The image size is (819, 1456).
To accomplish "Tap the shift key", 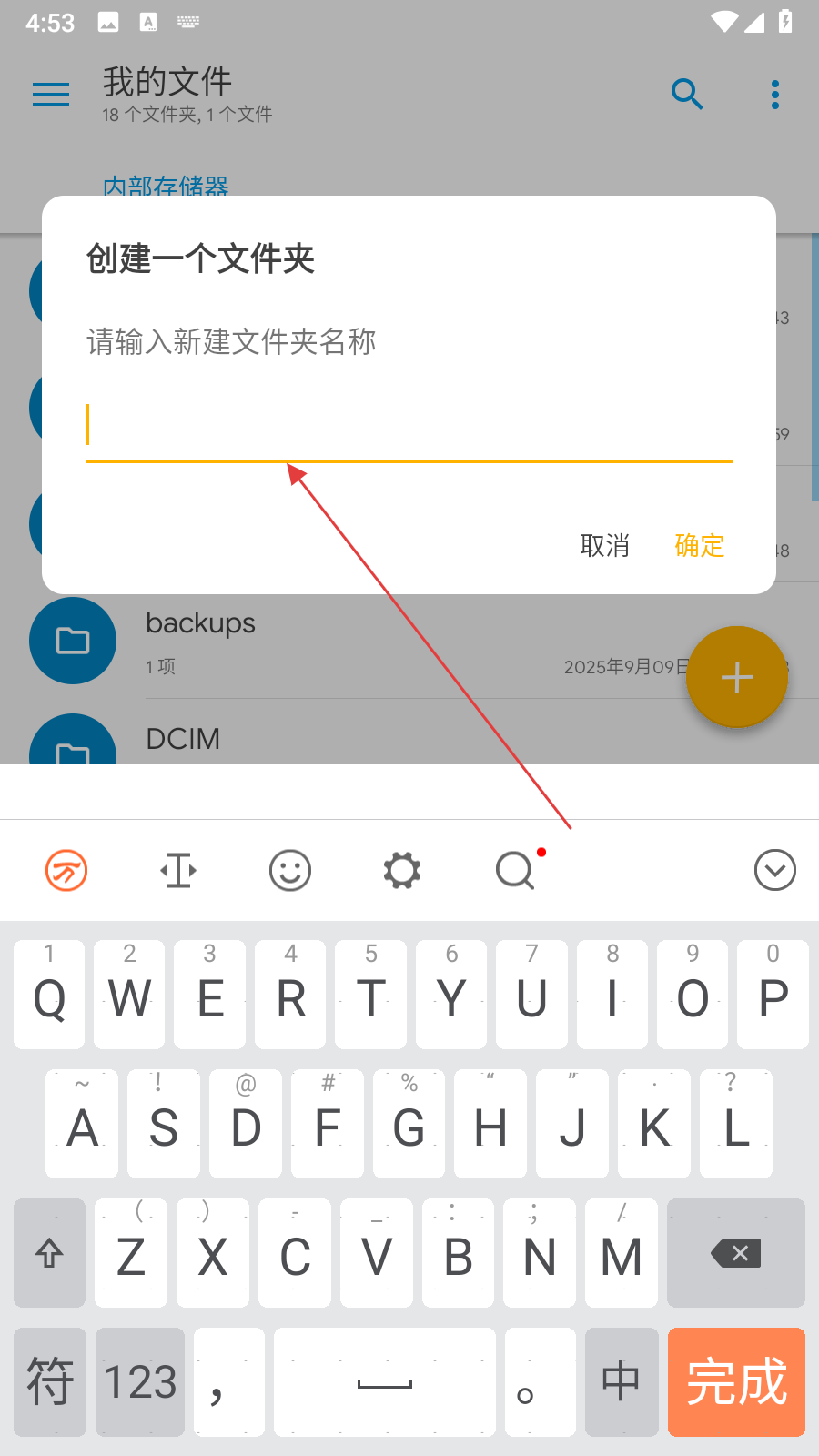I will click(x=49, y=1253).
